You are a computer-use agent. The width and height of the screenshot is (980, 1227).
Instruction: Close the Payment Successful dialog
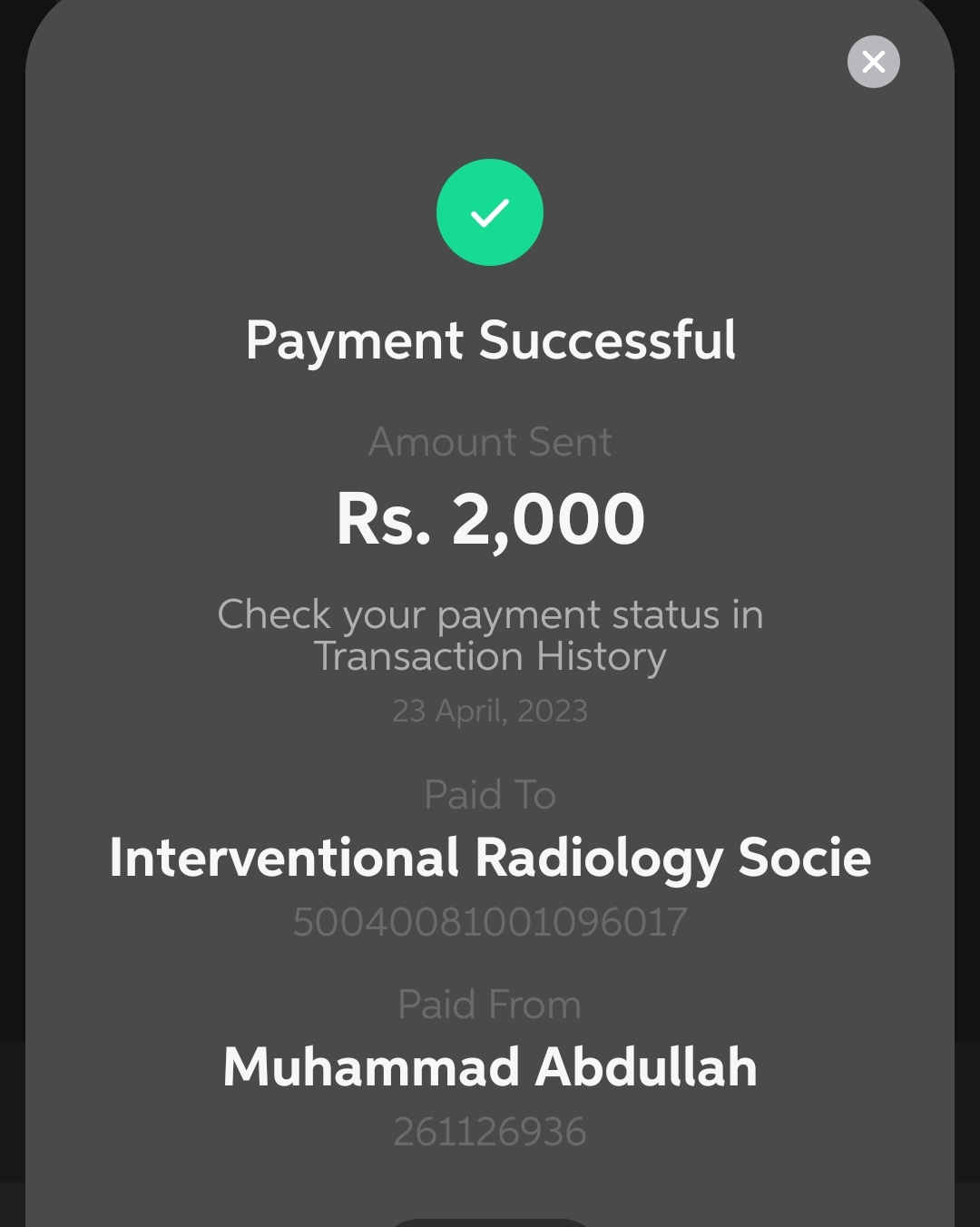pyautogui.click(x=873, y=62)
